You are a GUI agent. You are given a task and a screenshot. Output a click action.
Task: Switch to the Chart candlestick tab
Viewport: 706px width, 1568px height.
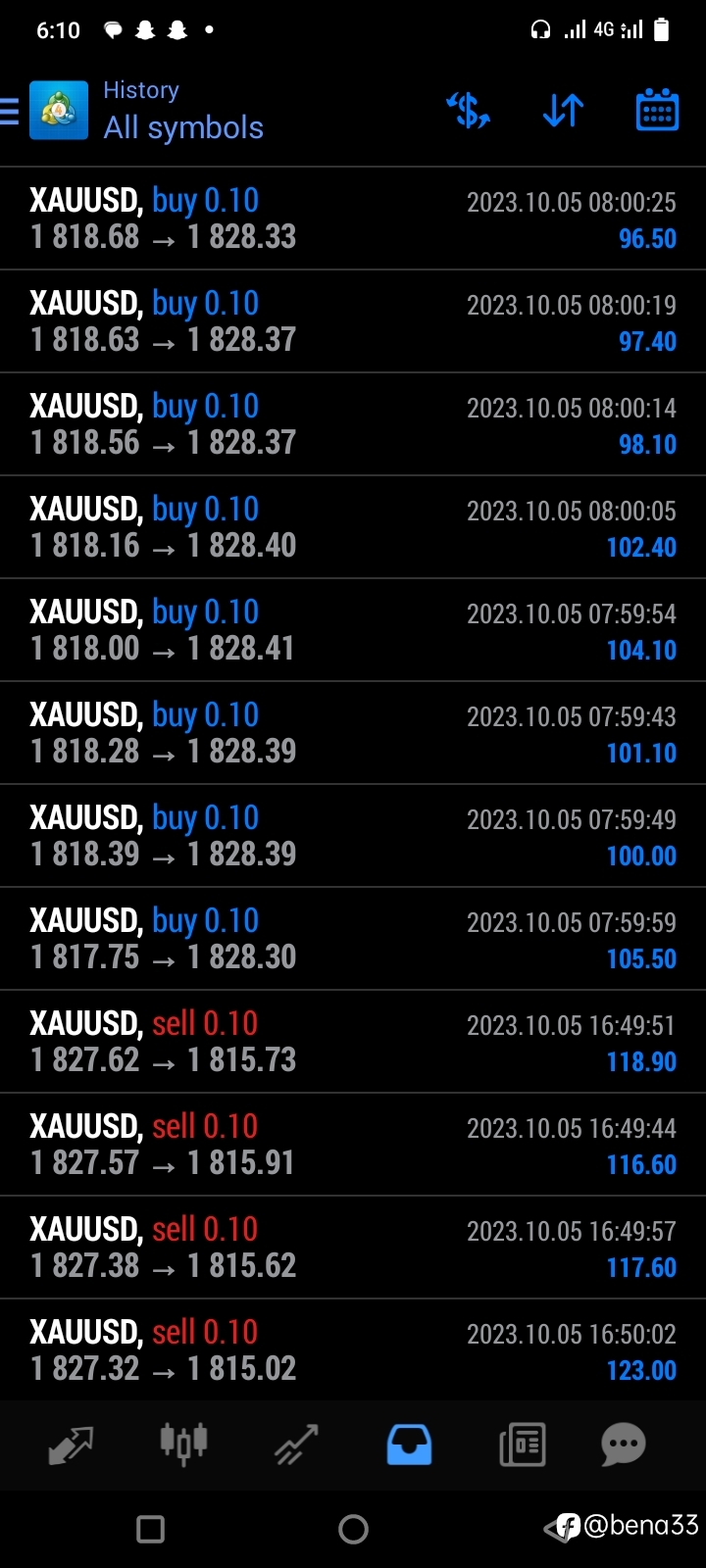coord(183,1443)
